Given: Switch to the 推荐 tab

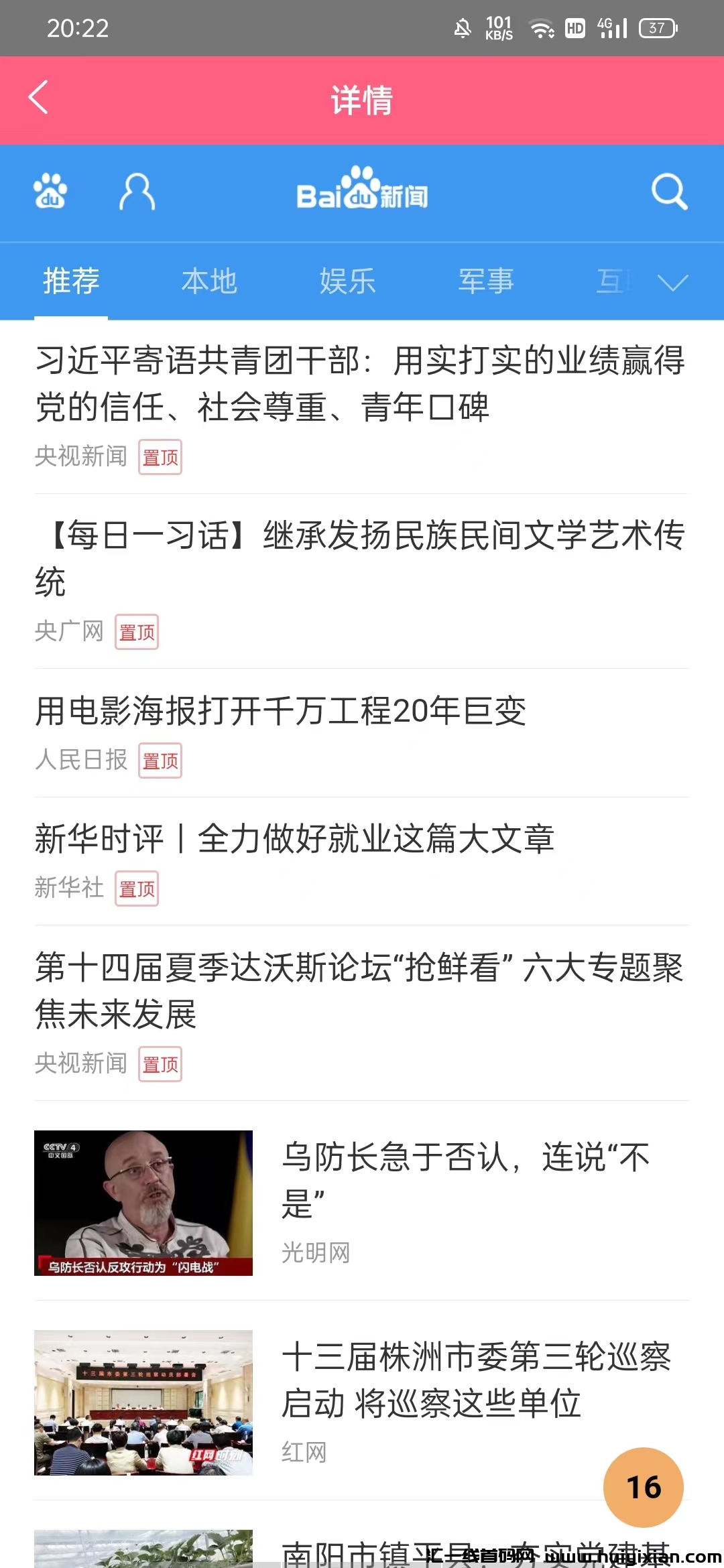Looking at the screenshot, I should [x=71, y=281].
